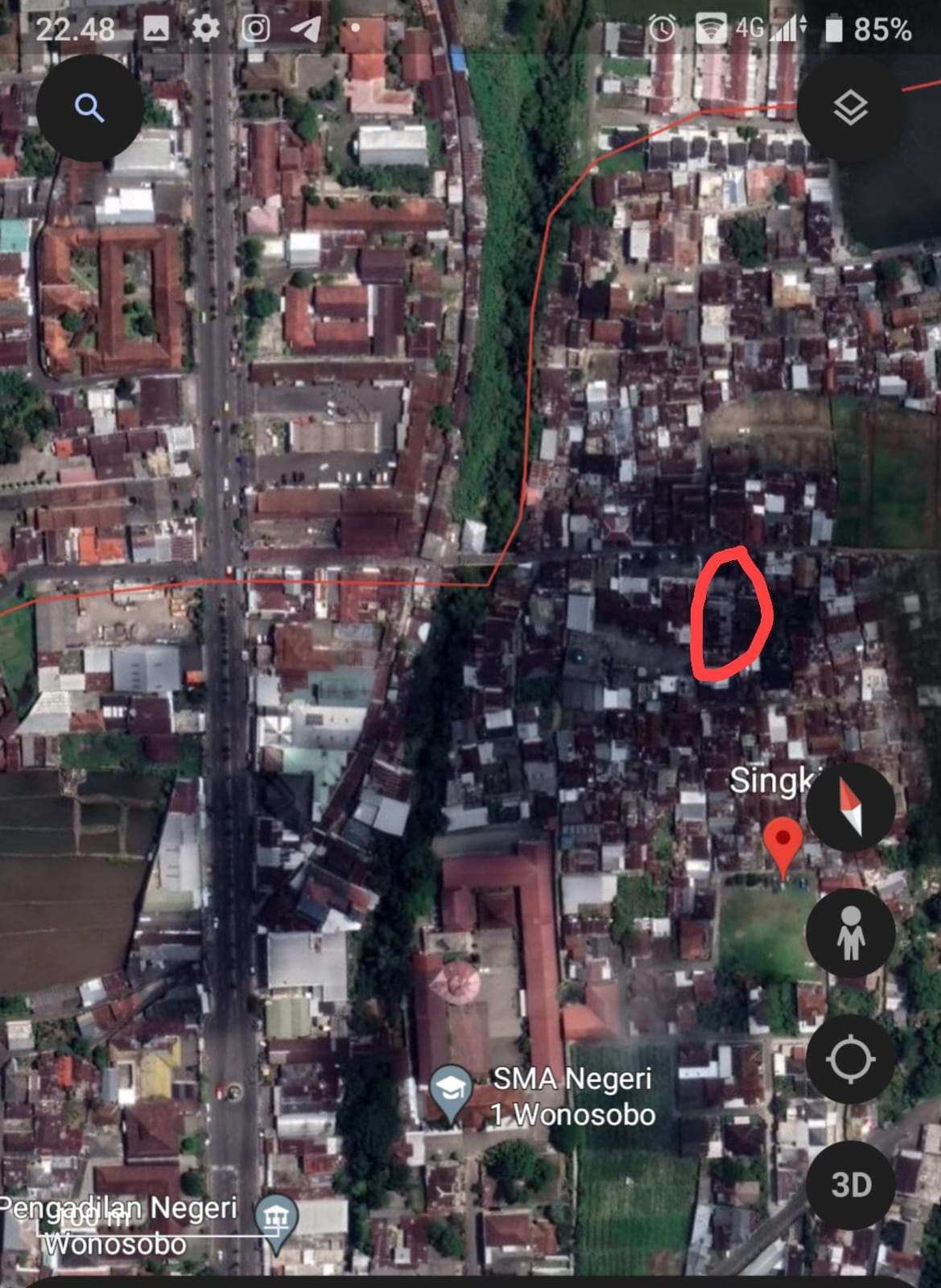Open the map layers selector
The image size is (941, 1288).
pos(849,107)
